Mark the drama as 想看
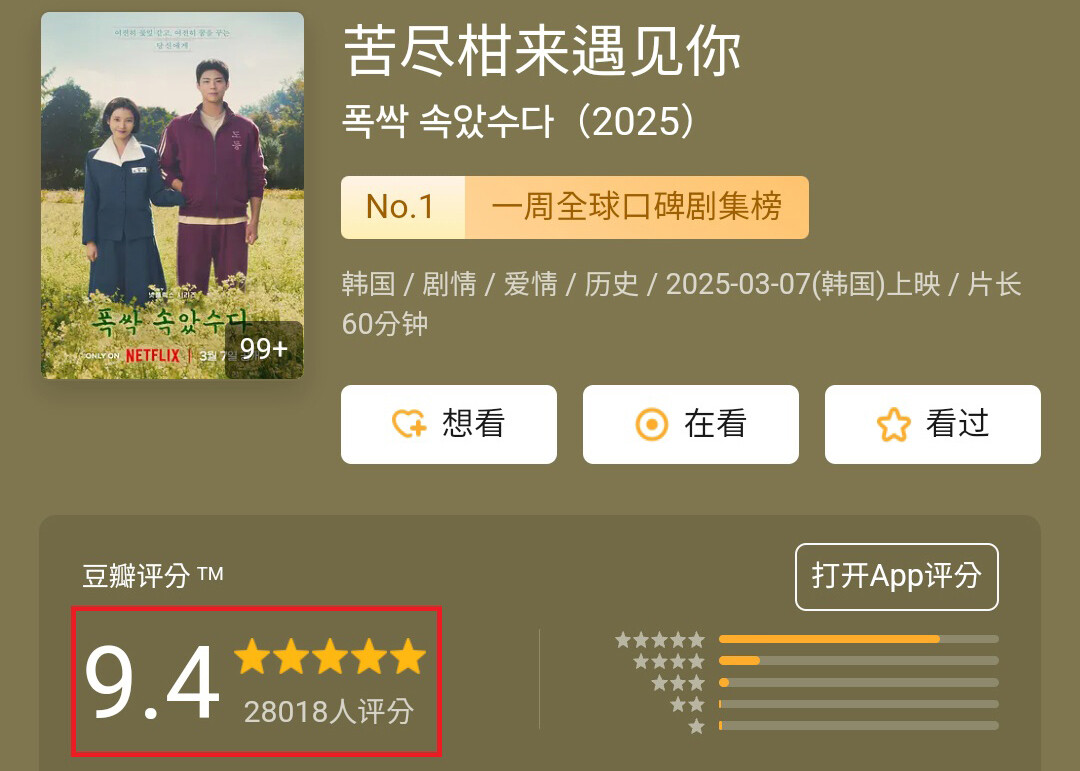 (448, 425)
